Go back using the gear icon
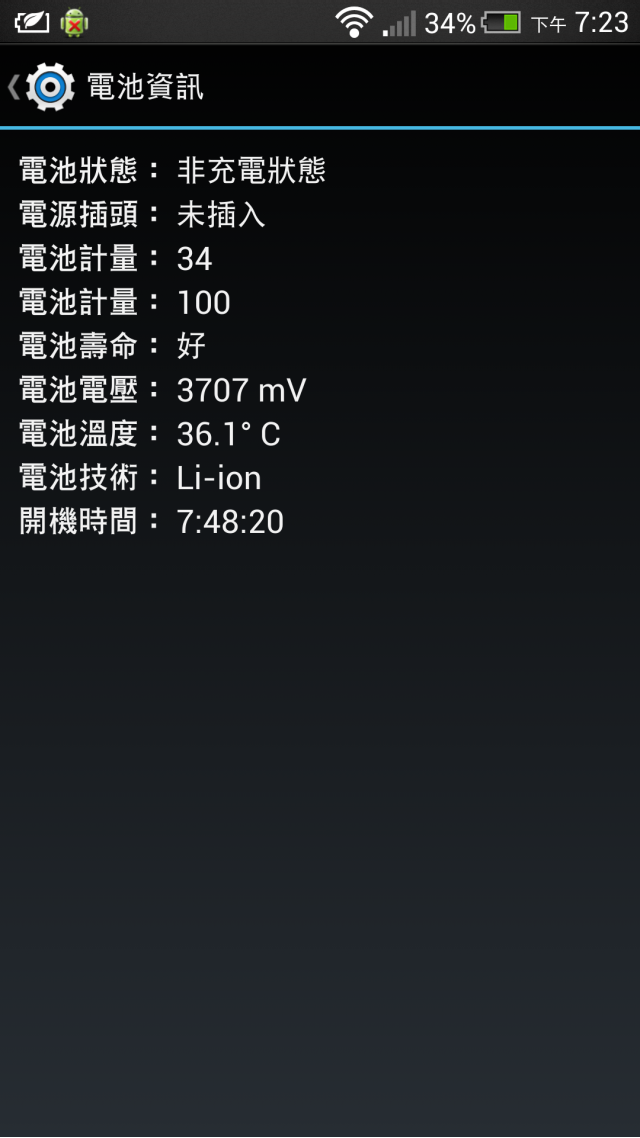This screenshot has height=1138, width=640. pos(48,87)
